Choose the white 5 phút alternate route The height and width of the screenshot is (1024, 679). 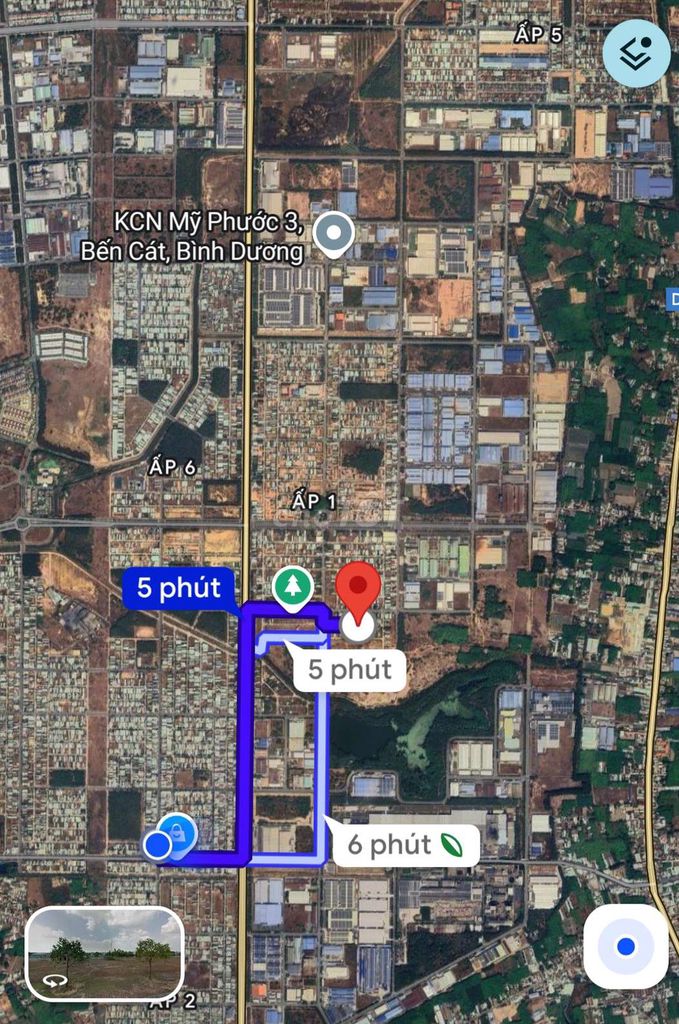point(349,669)
